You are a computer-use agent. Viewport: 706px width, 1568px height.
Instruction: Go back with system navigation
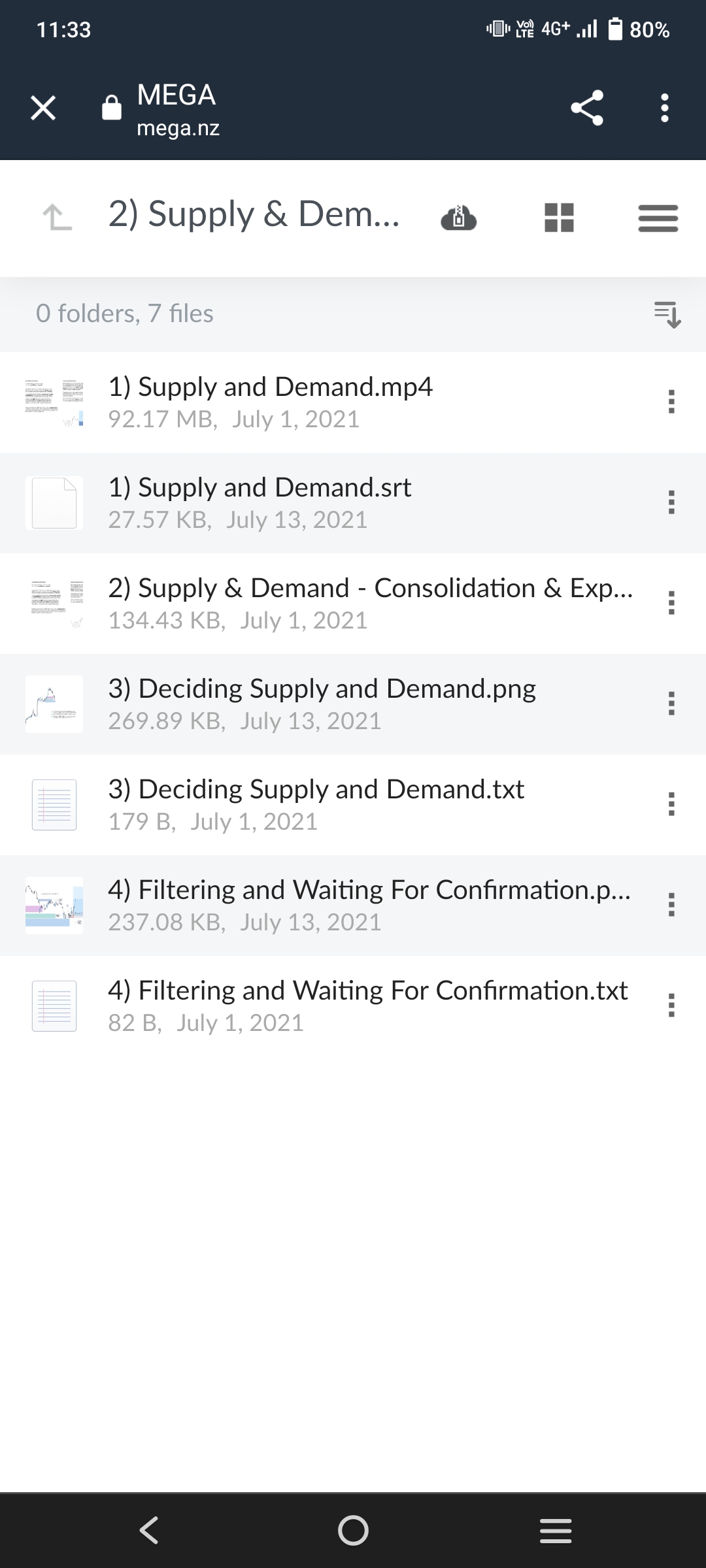tap(150, 1529)
